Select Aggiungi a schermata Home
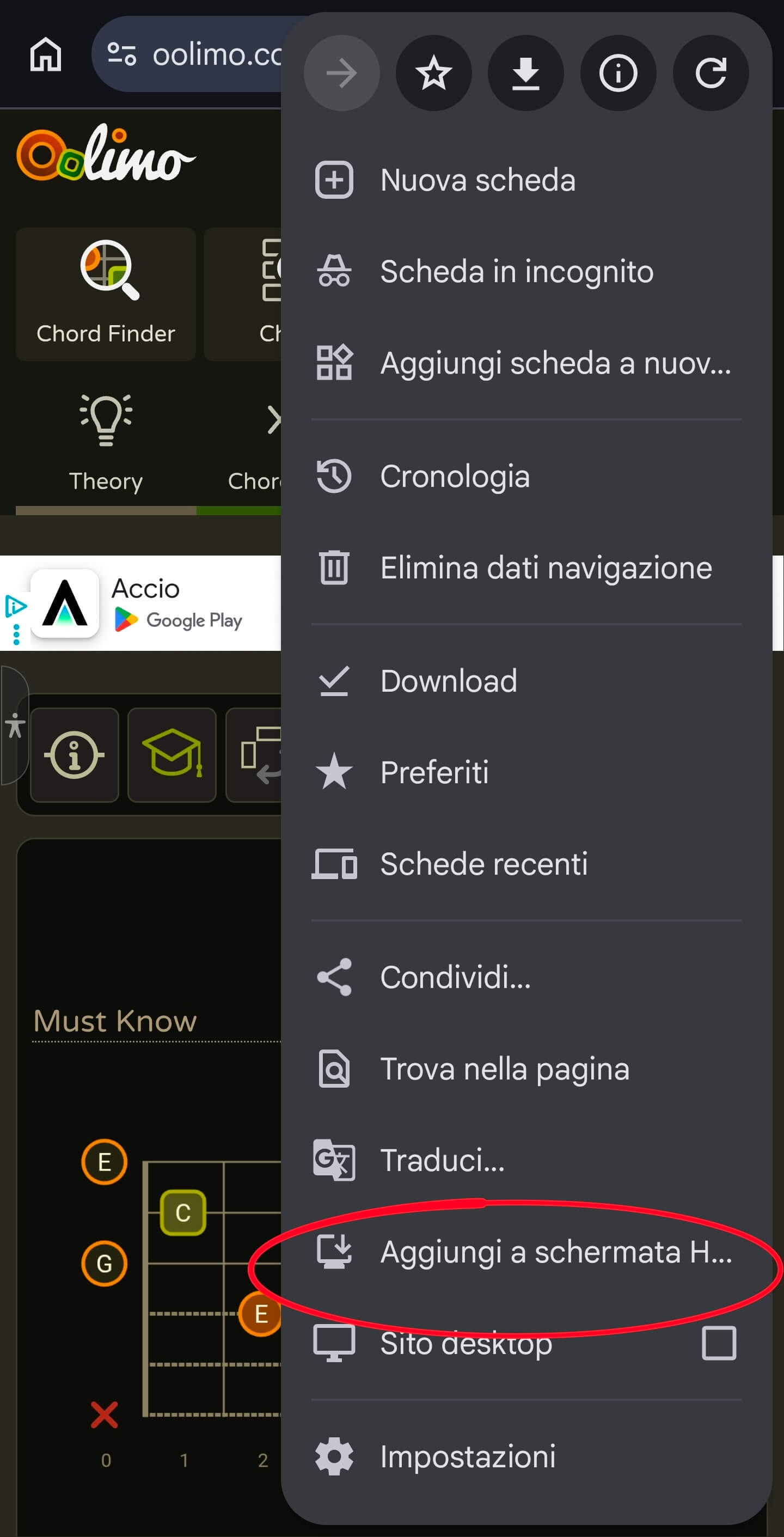This screenshot has height=1537, width=784. pos(555,1251)
